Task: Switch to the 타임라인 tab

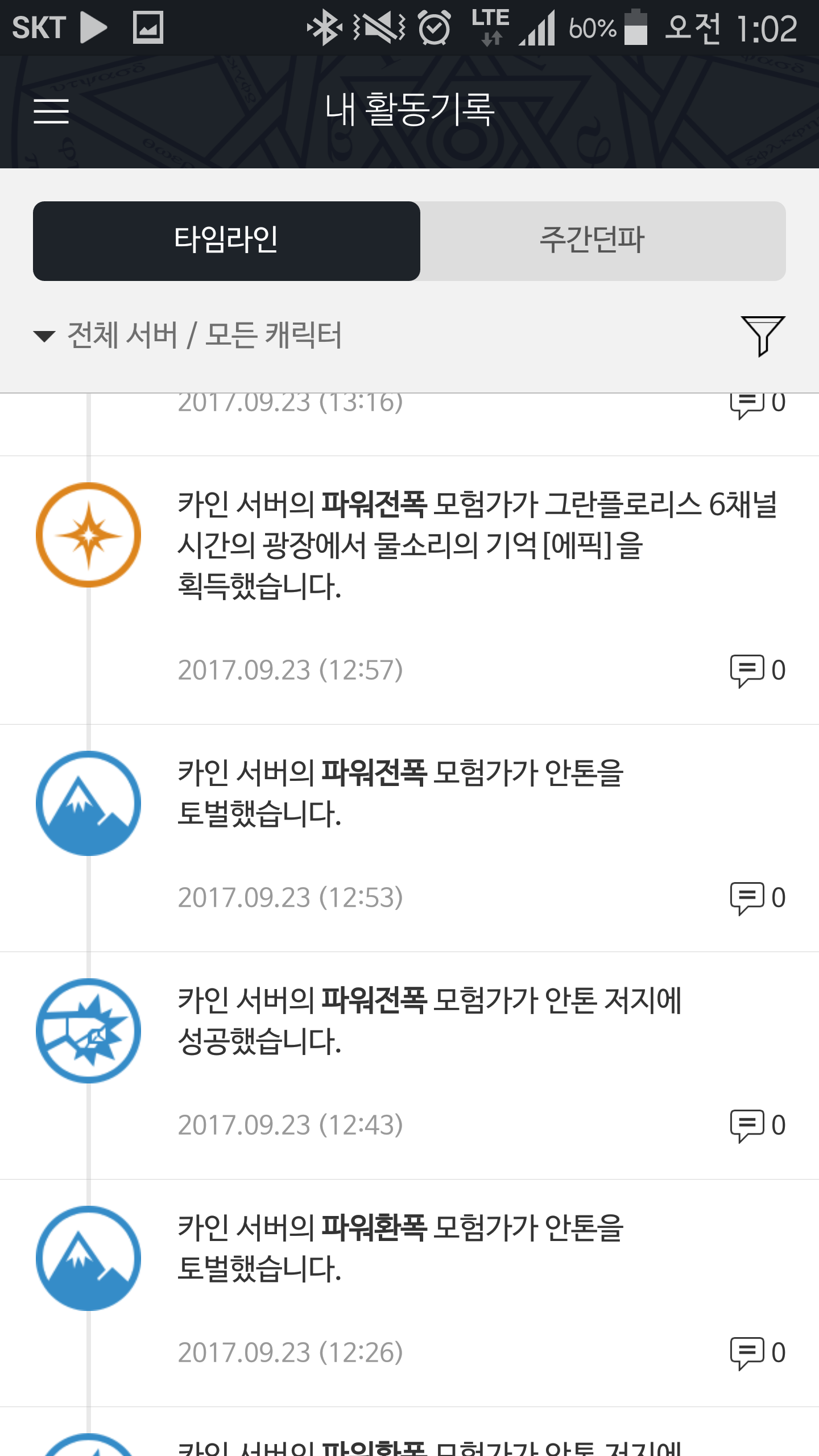Action: (x=226, y=241)
